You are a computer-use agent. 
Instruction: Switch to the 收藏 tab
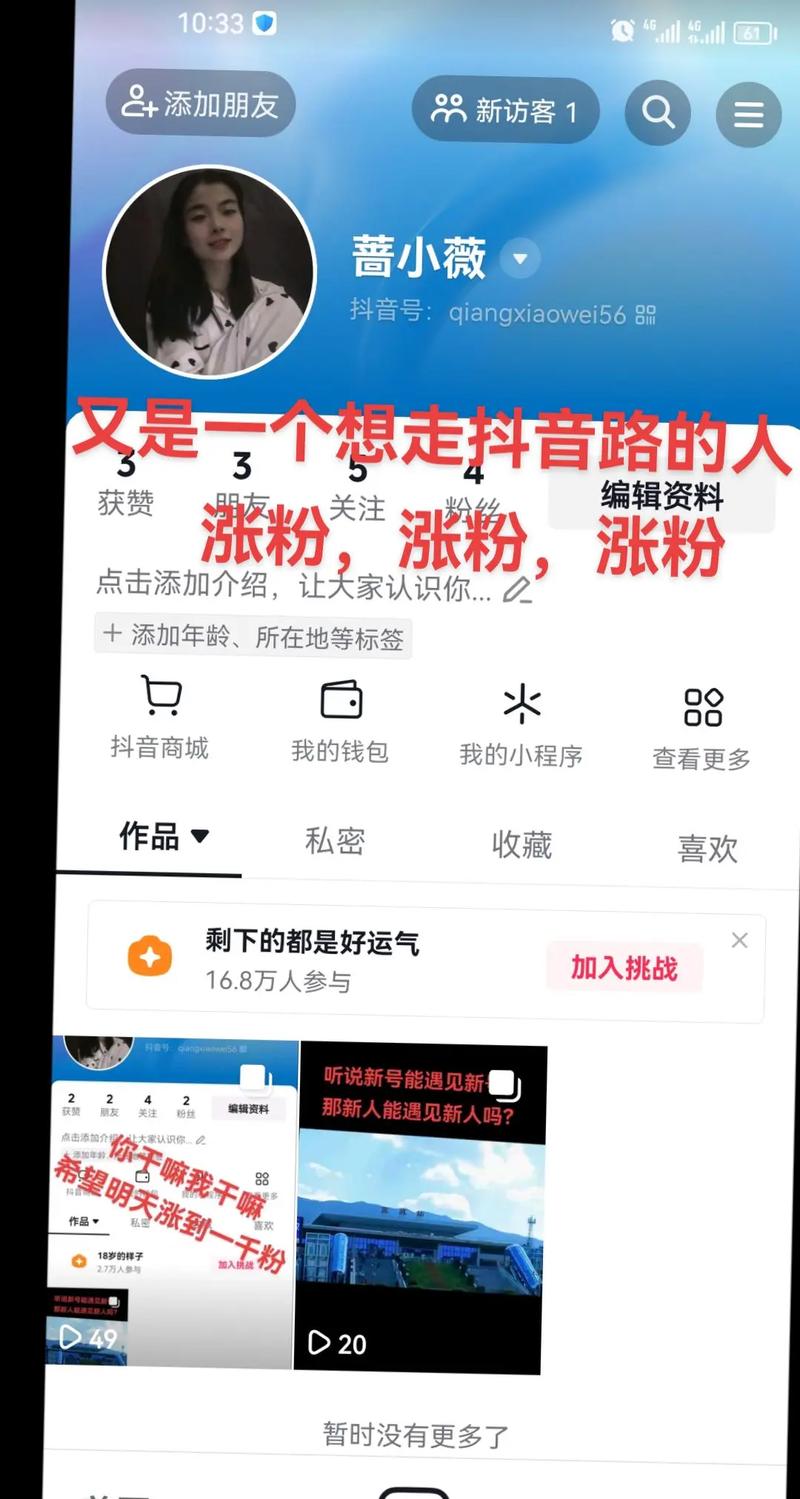pos(521,845)
